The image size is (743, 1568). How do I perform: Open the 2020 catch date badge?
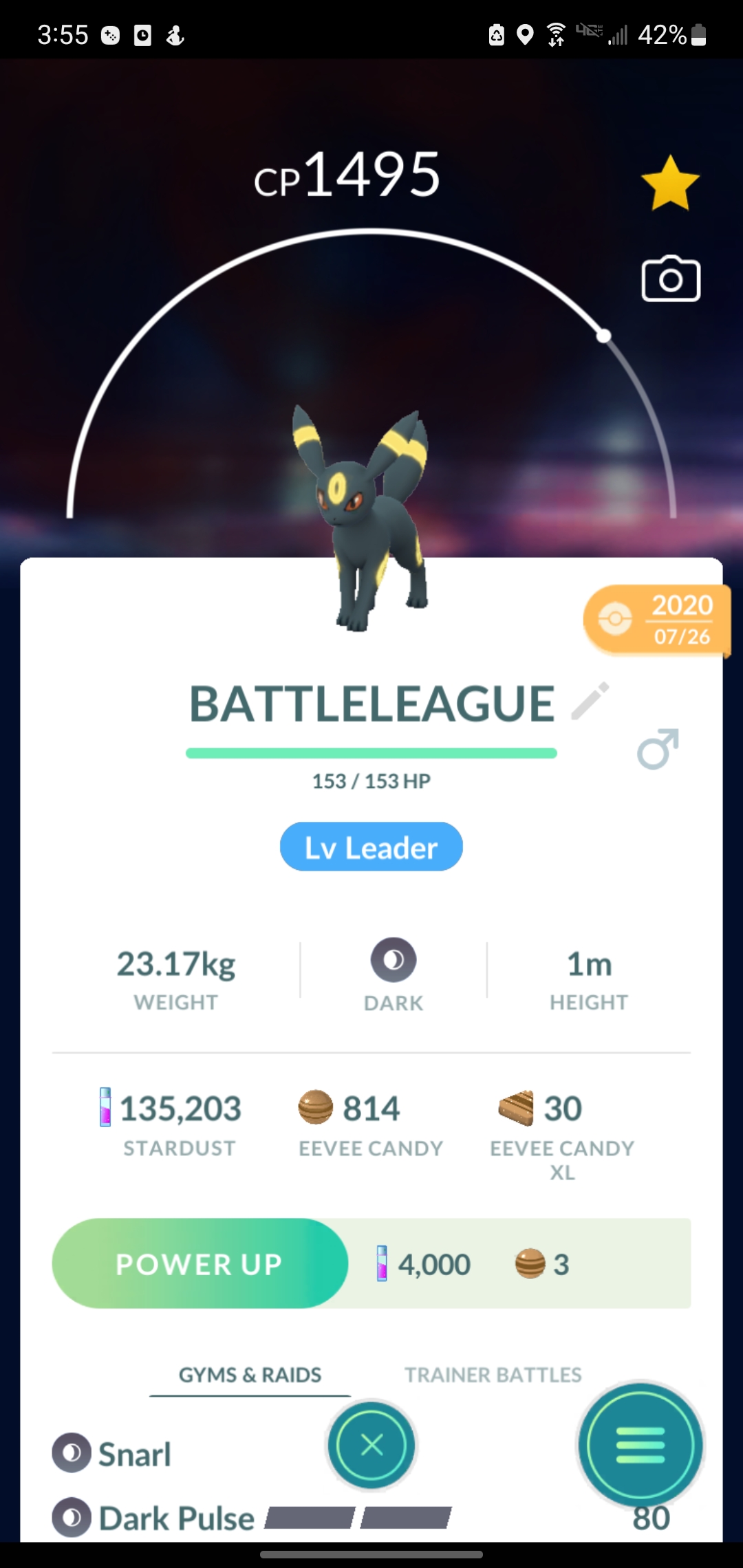click(656, 620)
